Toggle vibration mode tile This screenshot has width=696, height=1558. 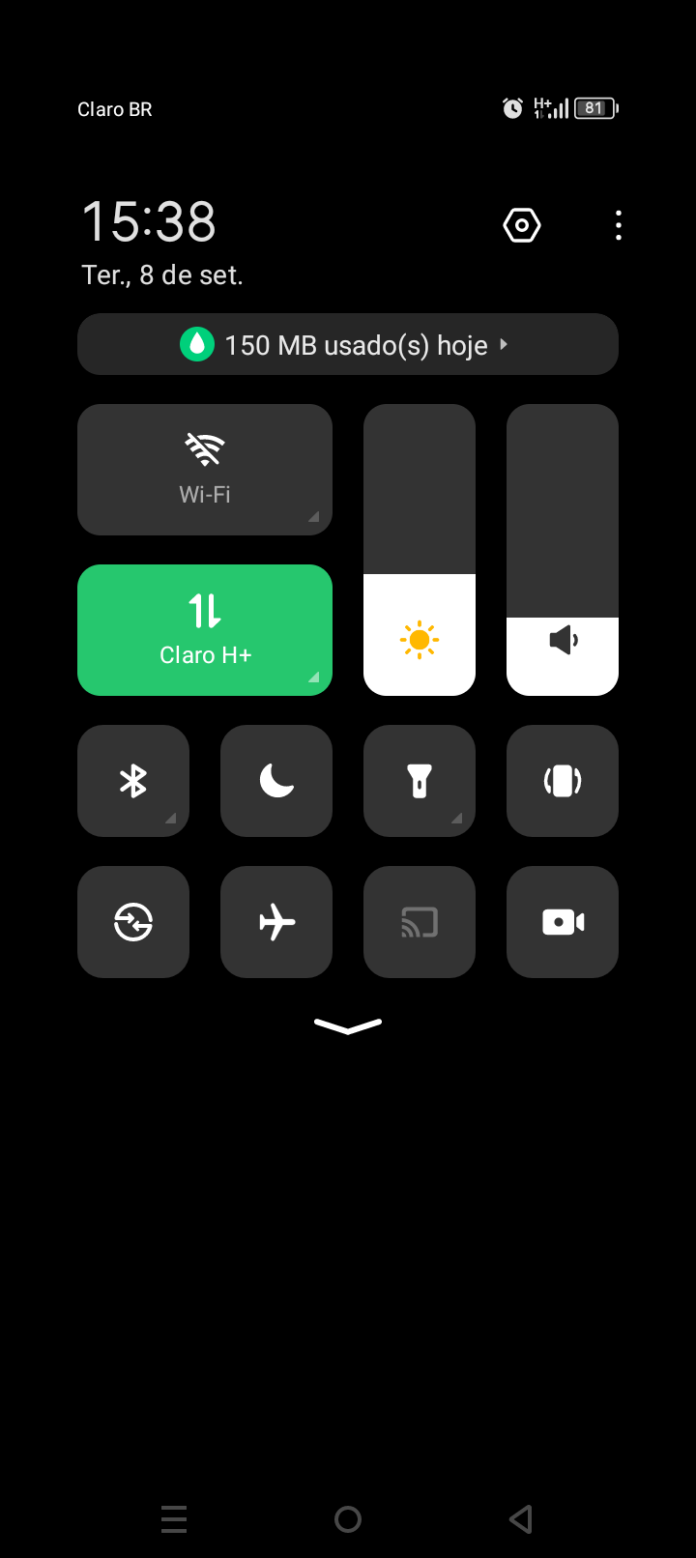(562, 781)
